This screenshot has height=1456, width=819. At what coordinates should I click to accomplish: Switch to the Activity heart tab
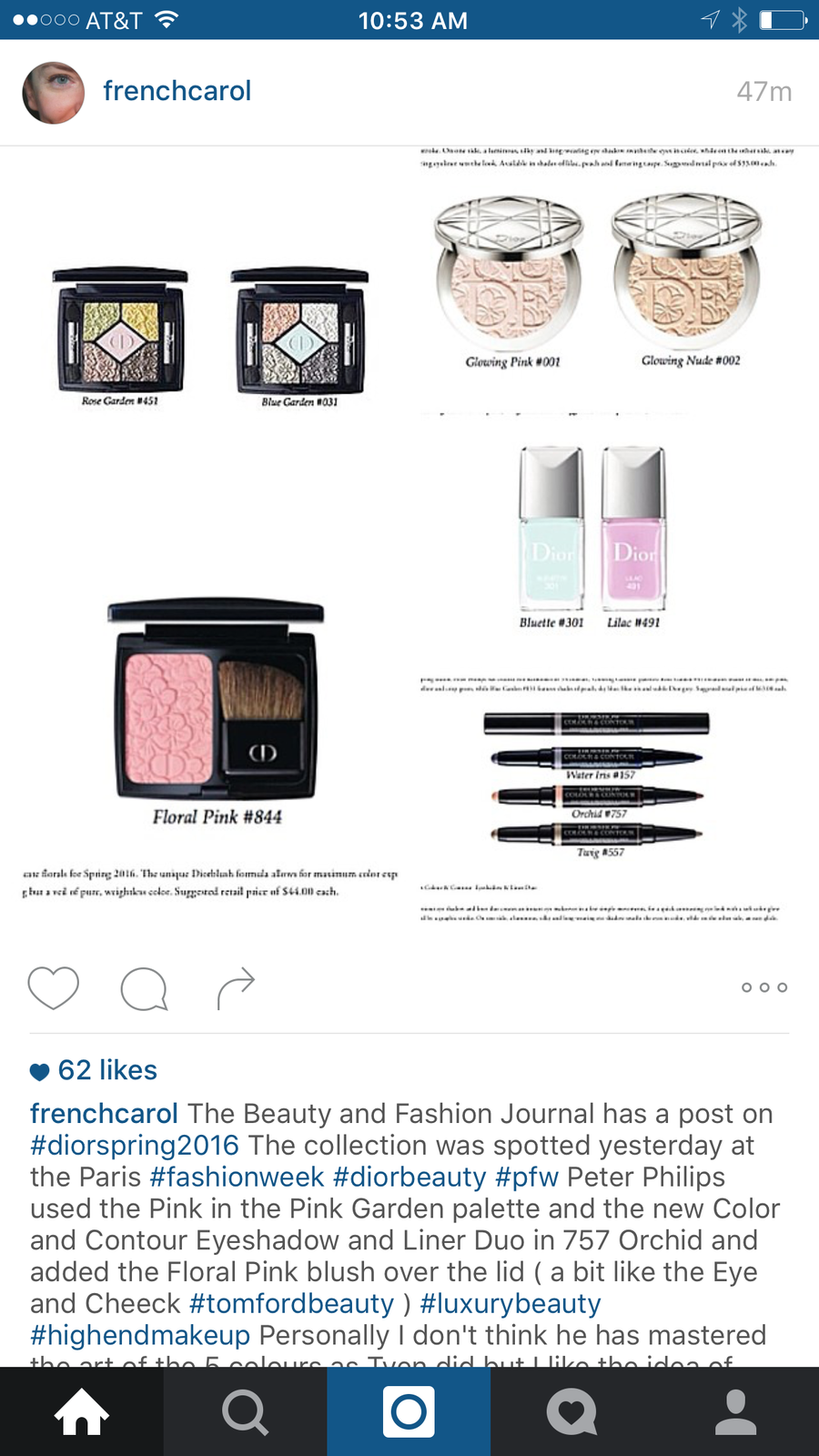572,1411
